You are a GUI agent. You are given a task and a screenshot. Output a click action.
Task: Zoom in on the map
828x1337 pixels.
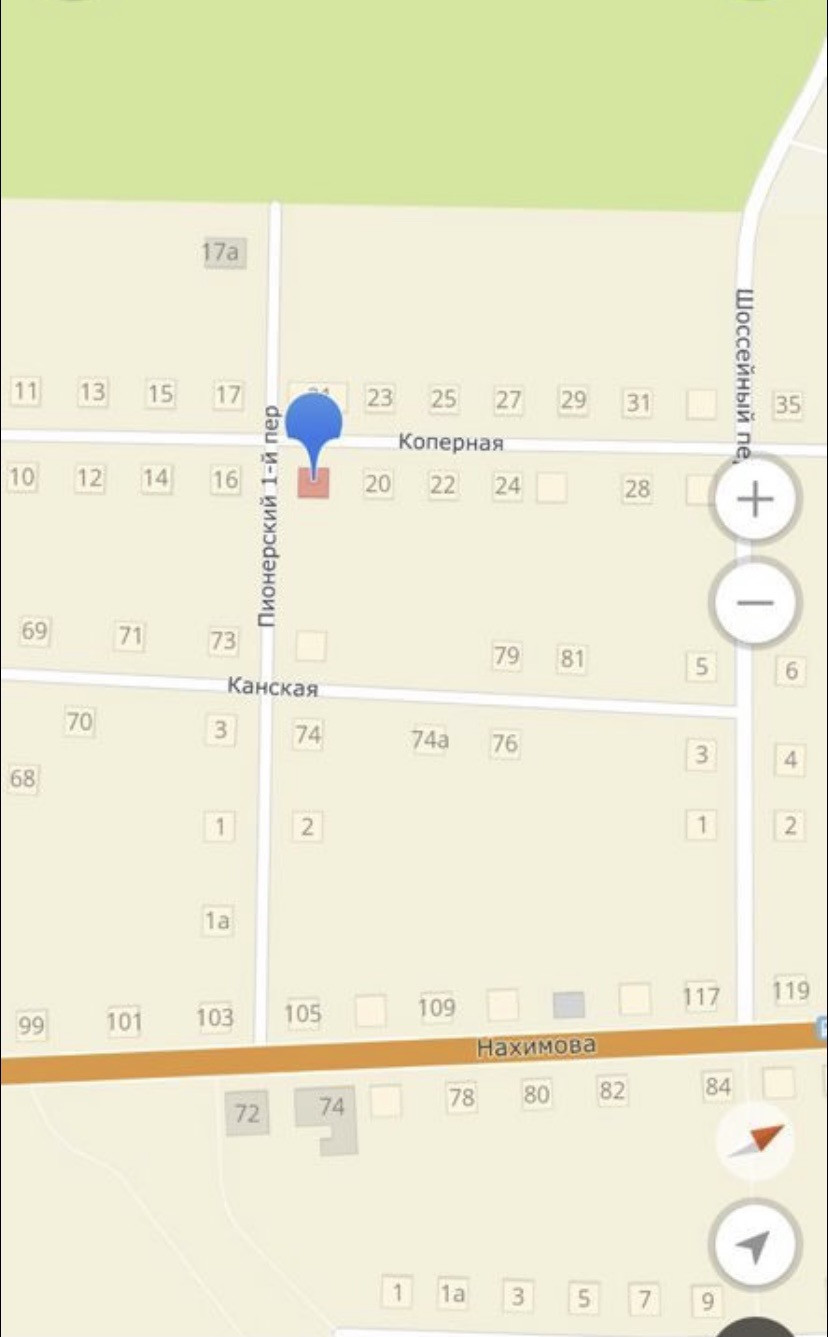[x=755, y=499]
